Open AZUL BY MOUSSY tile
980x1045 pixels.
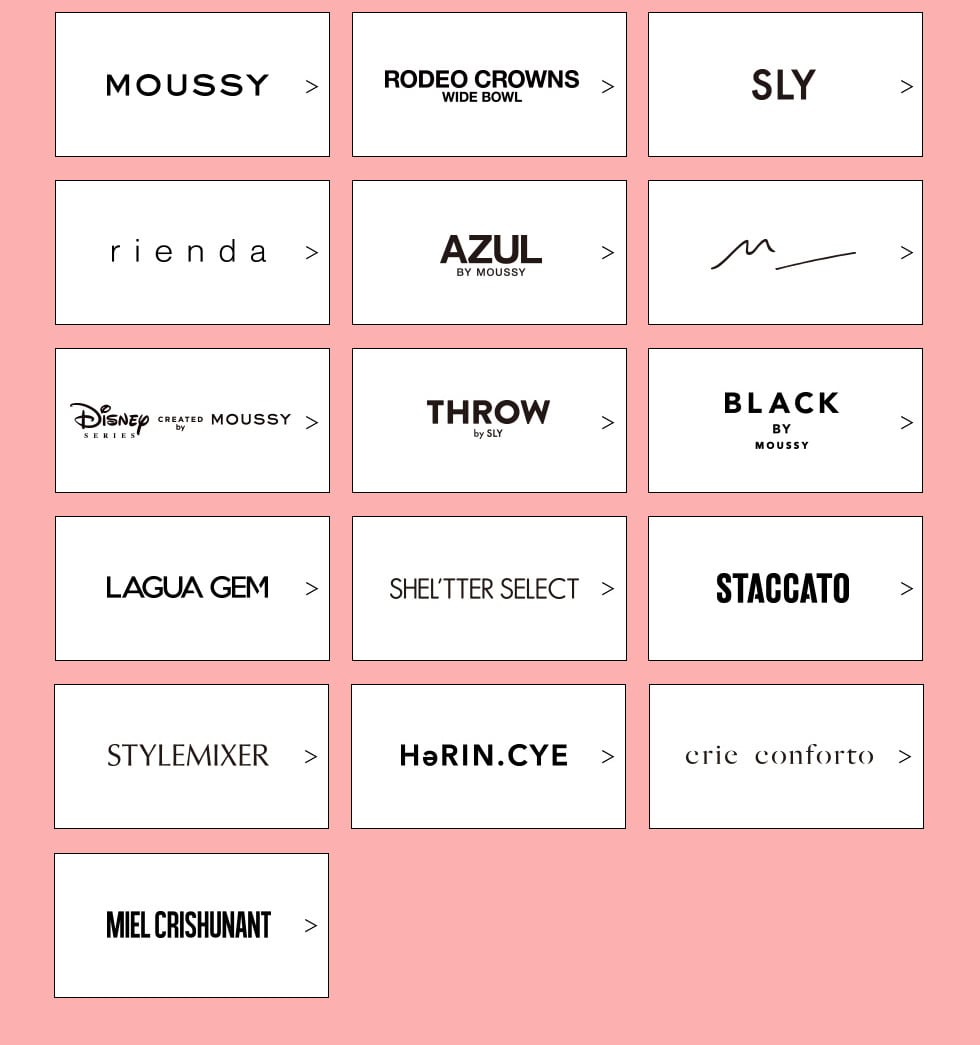[489, 253]
